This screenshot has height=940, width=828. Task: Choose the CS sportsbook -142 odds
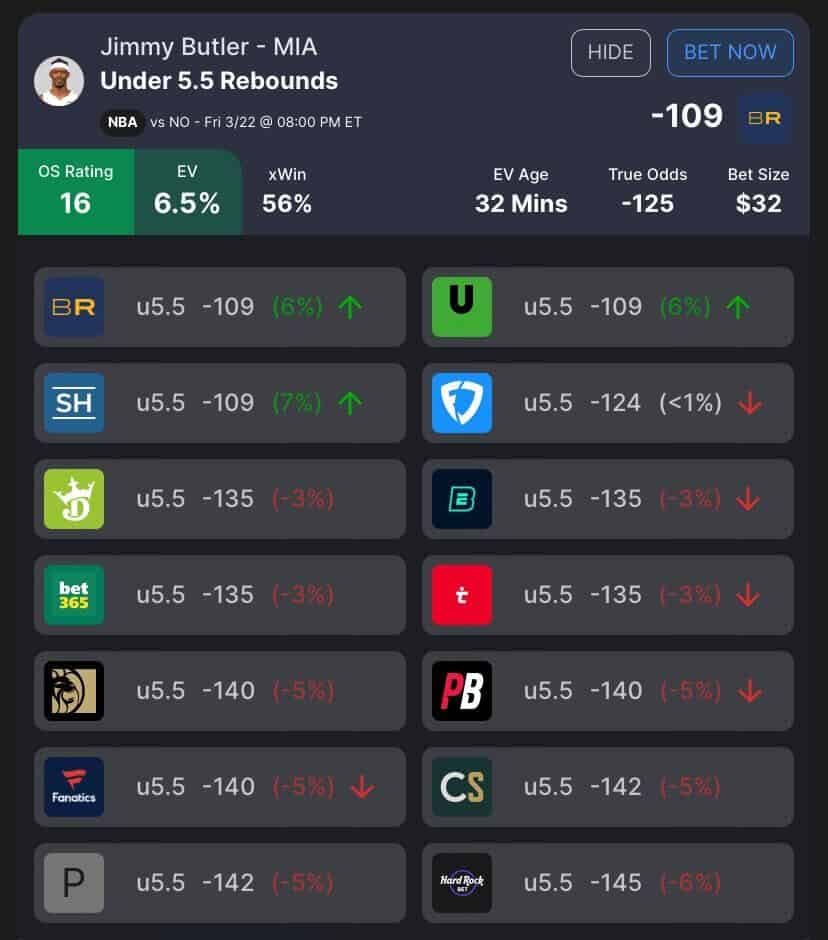coord(607,787)
